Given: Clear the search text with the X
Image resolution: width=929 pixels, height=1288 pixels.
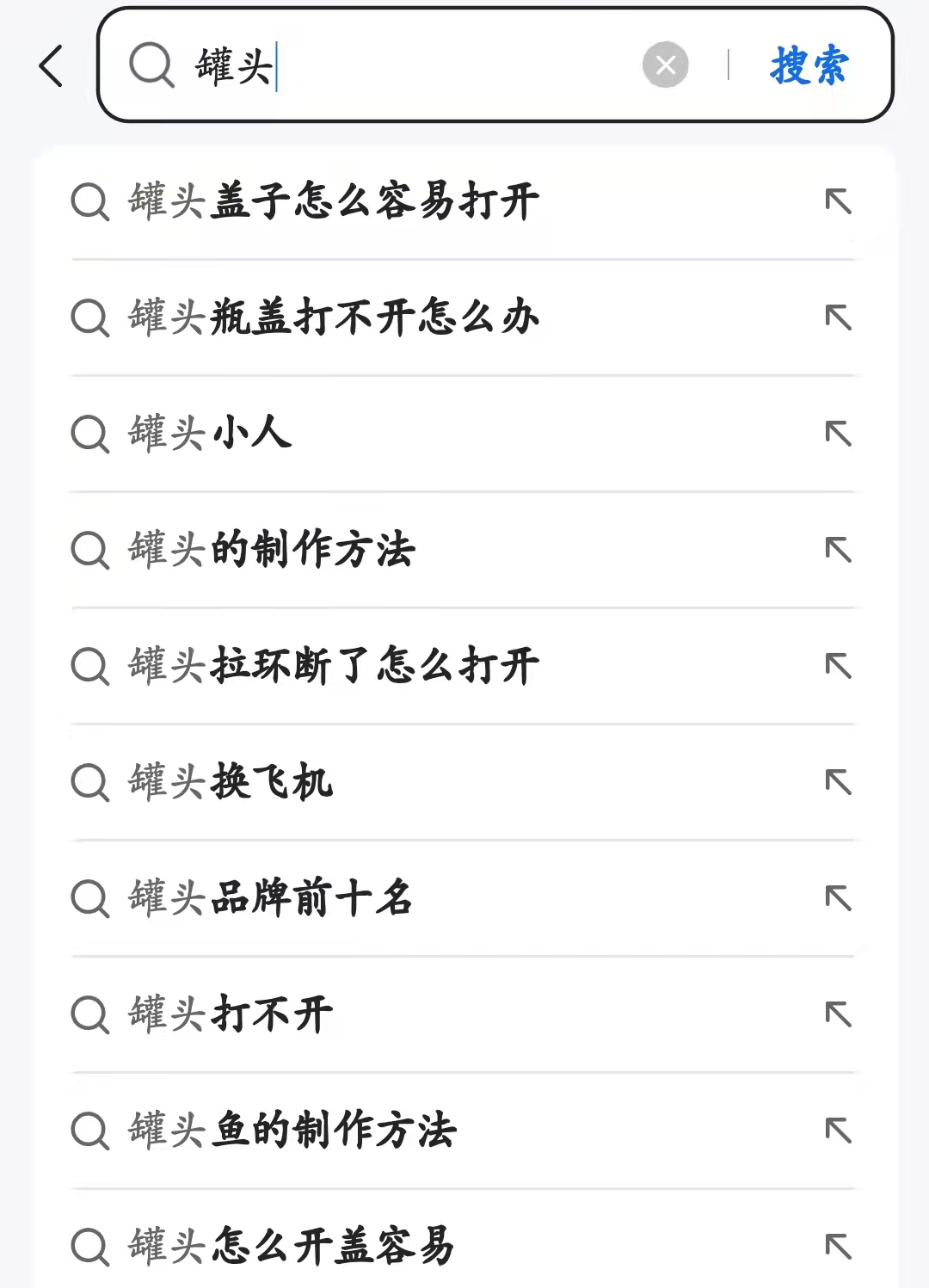Looking at the screenshot, I should [665, 65].
